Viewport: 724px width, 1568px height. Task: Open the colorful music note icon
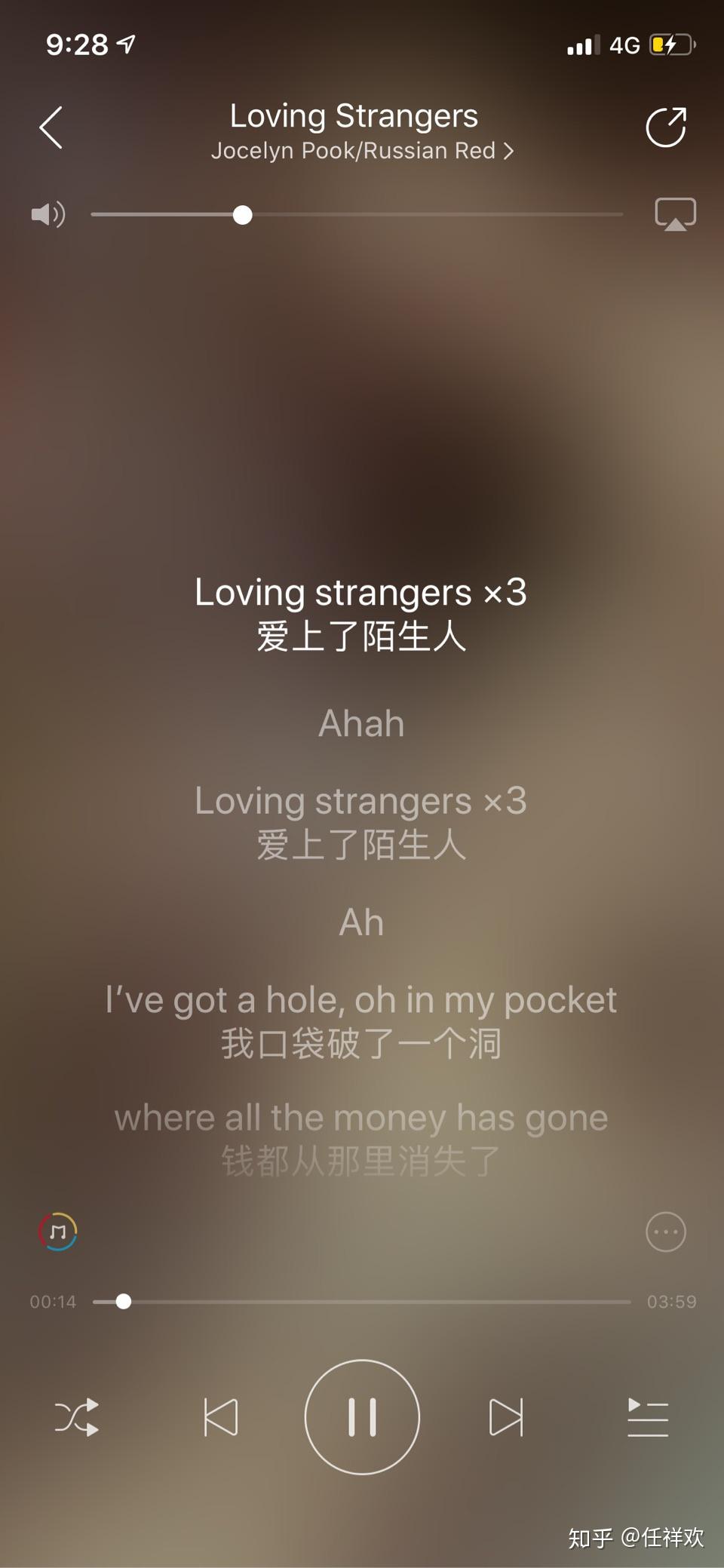click(58, 1232)
